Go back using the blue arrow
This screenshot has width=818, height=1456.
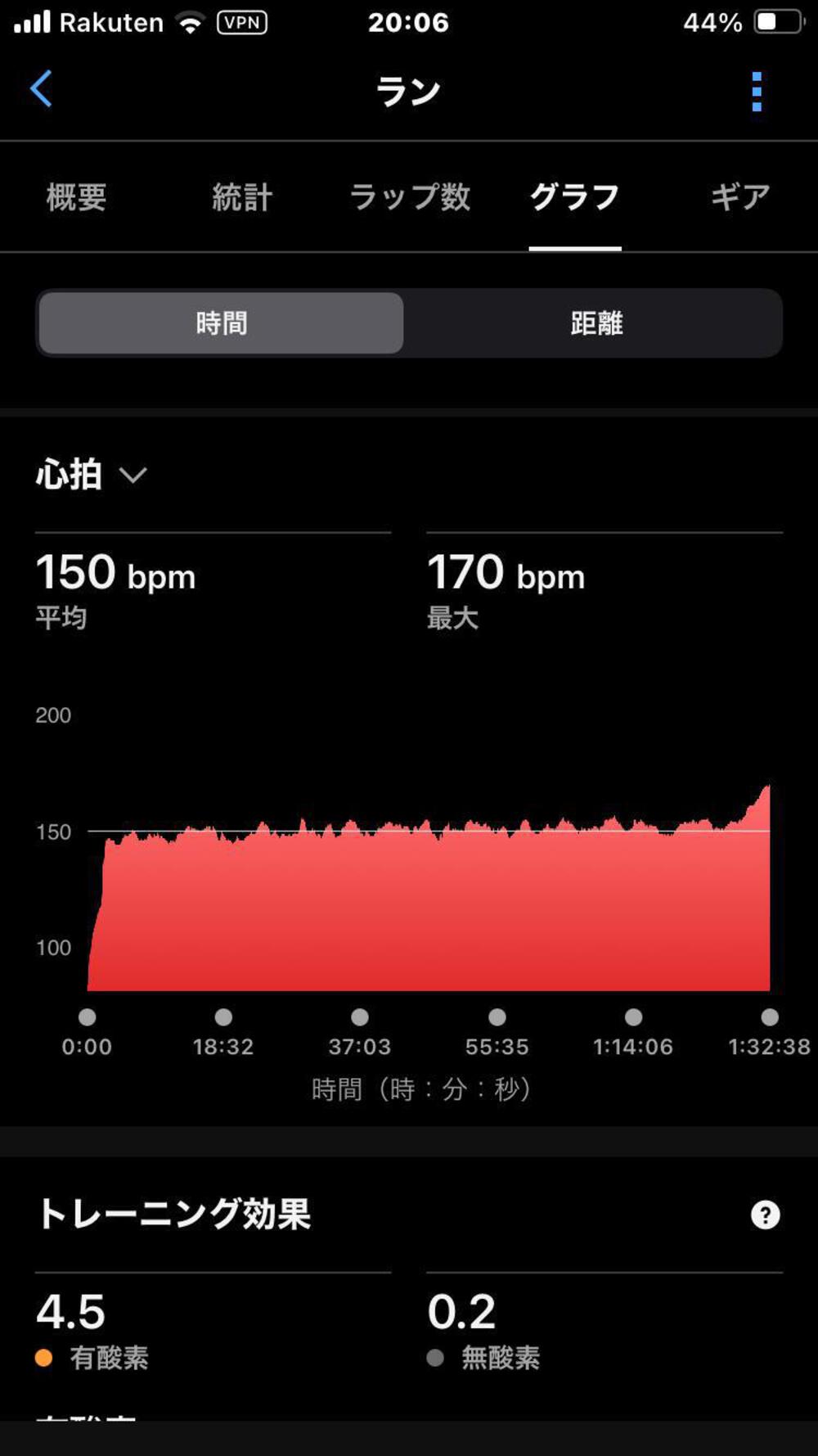click(41, 89)
